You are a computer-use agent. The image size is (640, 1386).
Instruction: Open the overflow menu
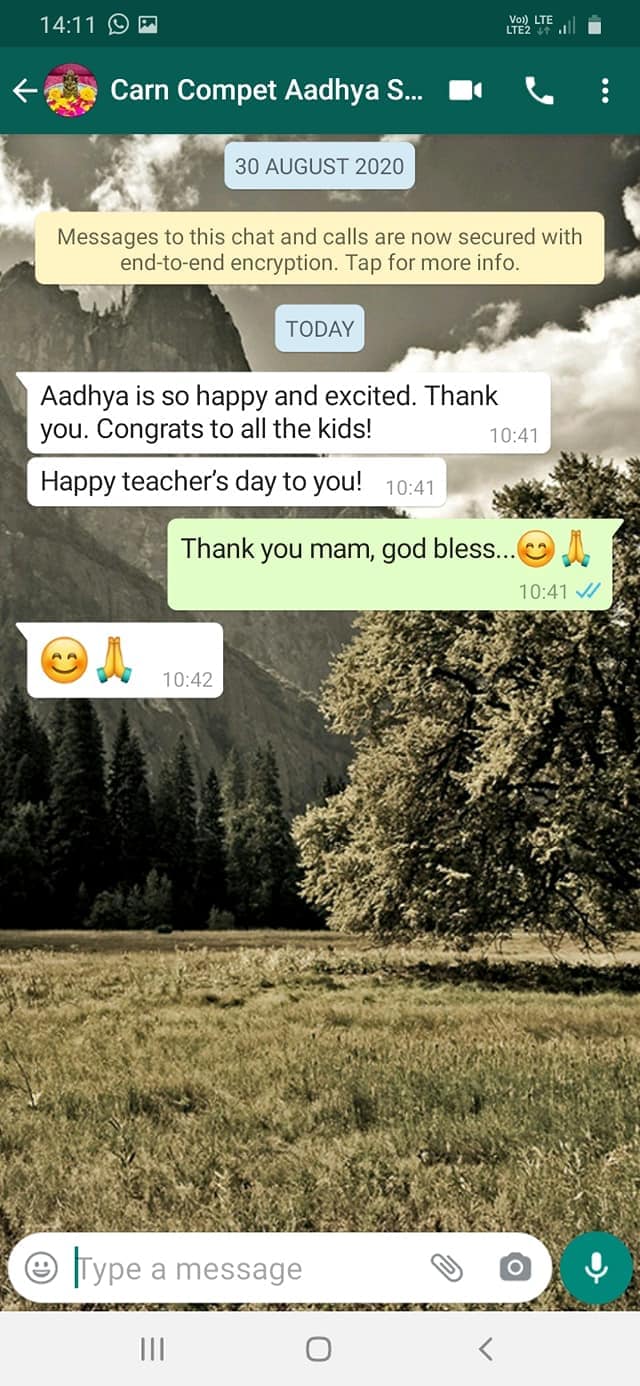[605, 91]
